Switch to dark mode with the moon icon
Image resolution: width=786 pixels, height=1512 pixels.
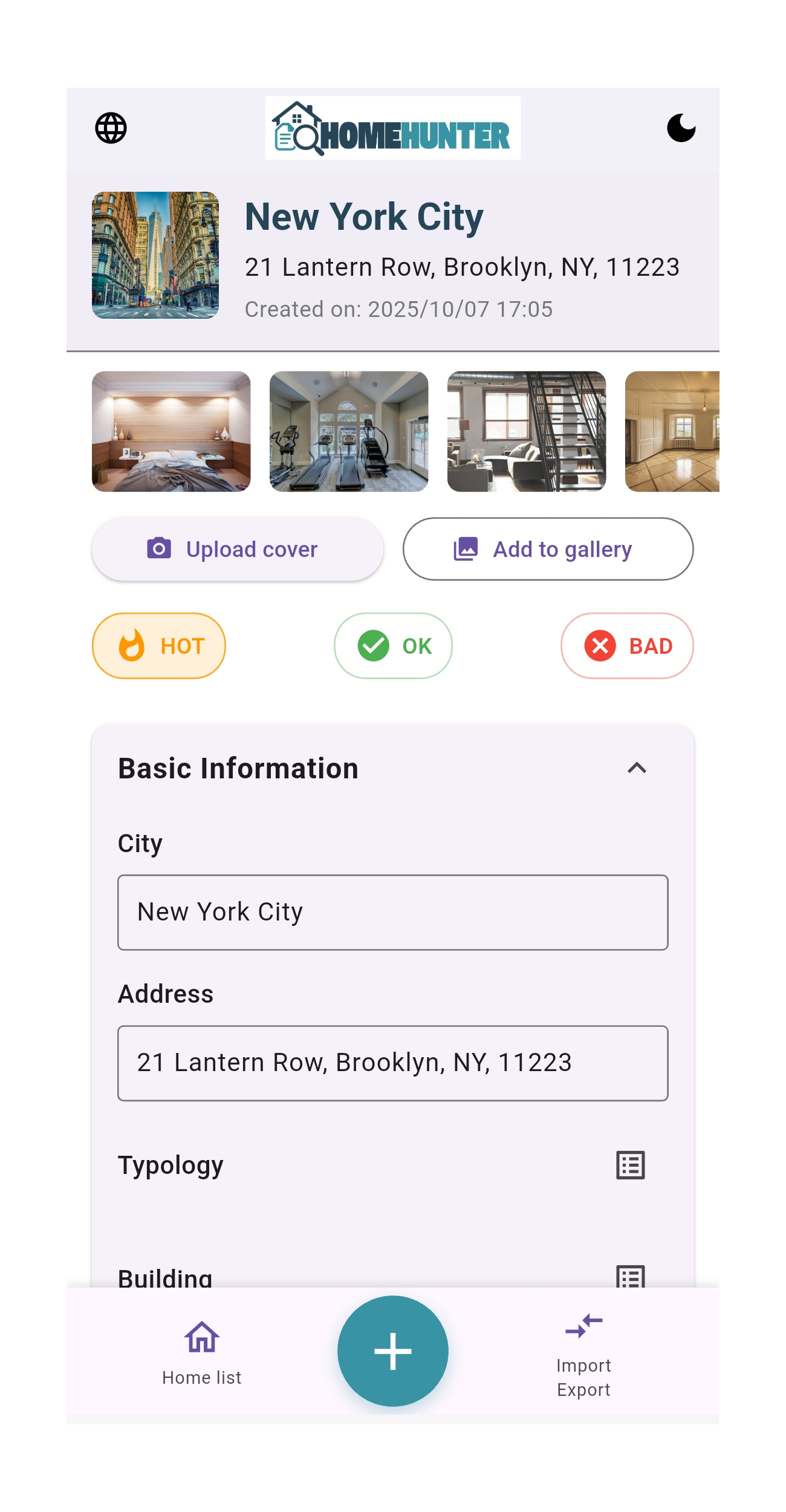click(x=681, y=128)
